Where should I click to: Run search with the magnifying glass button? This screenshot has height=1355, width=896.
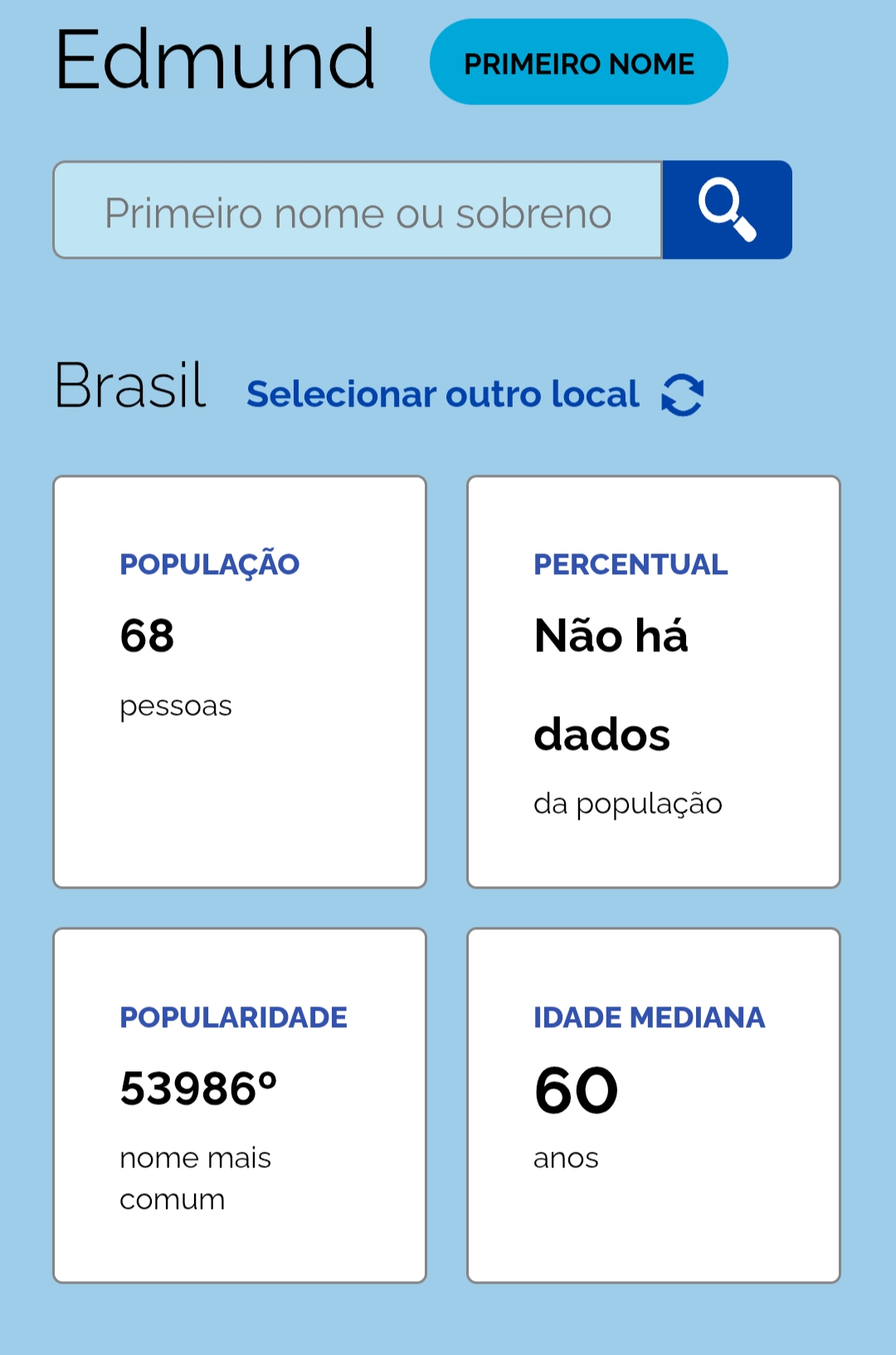point(727,210)
